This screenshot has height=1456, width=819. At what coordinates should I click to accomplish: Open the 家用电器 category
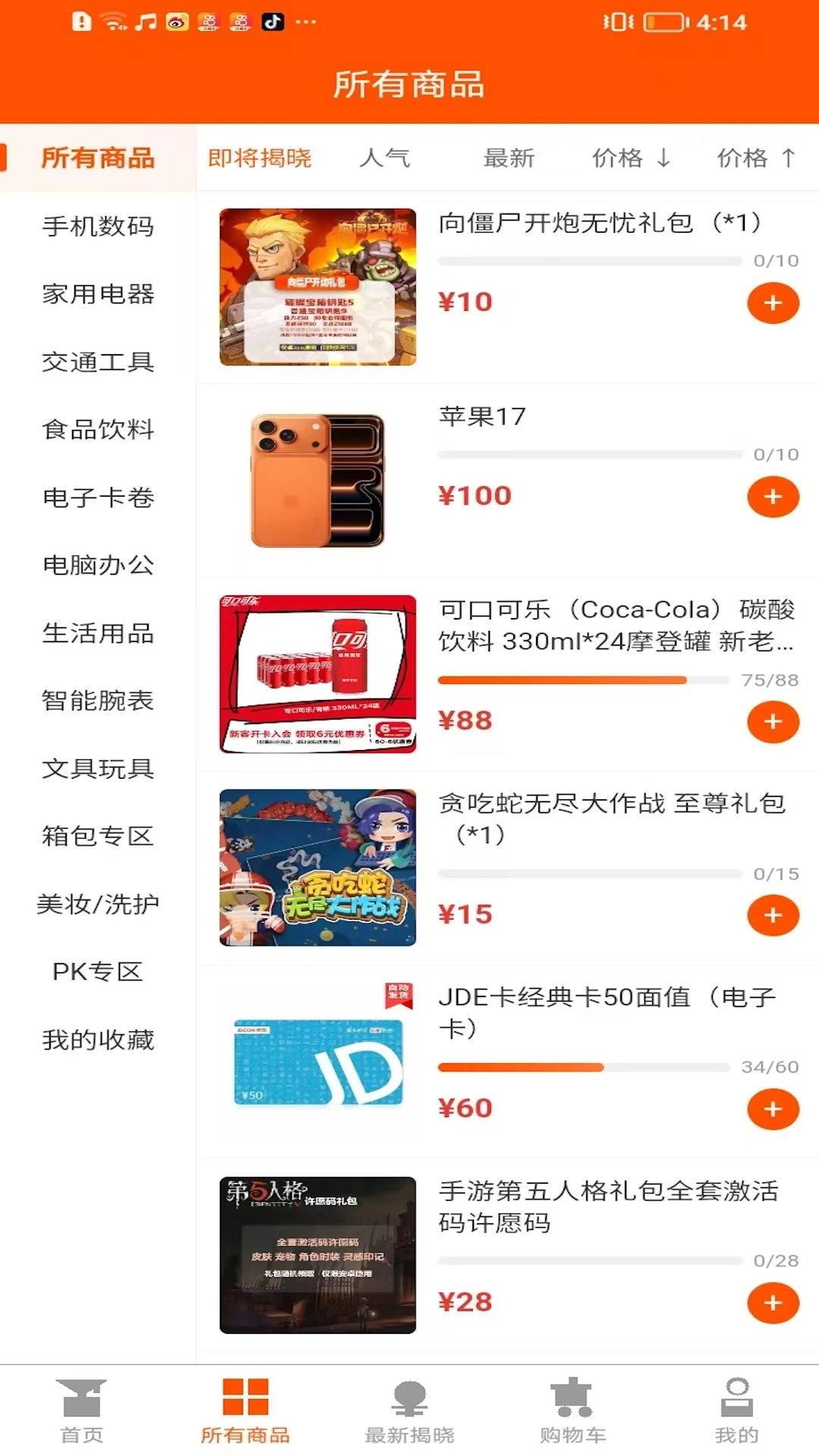tap(98, 293)
